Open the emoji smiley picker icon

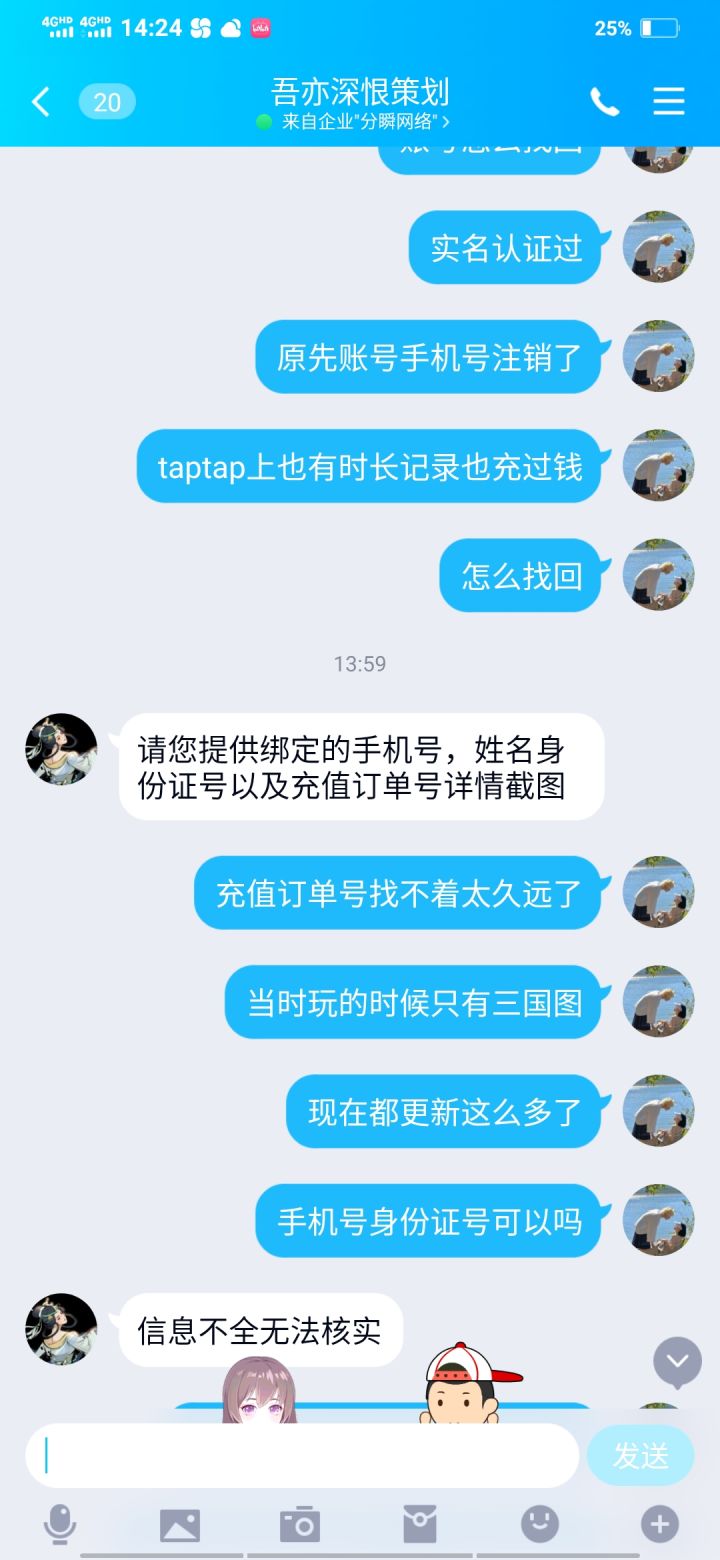pos(539,1523)
